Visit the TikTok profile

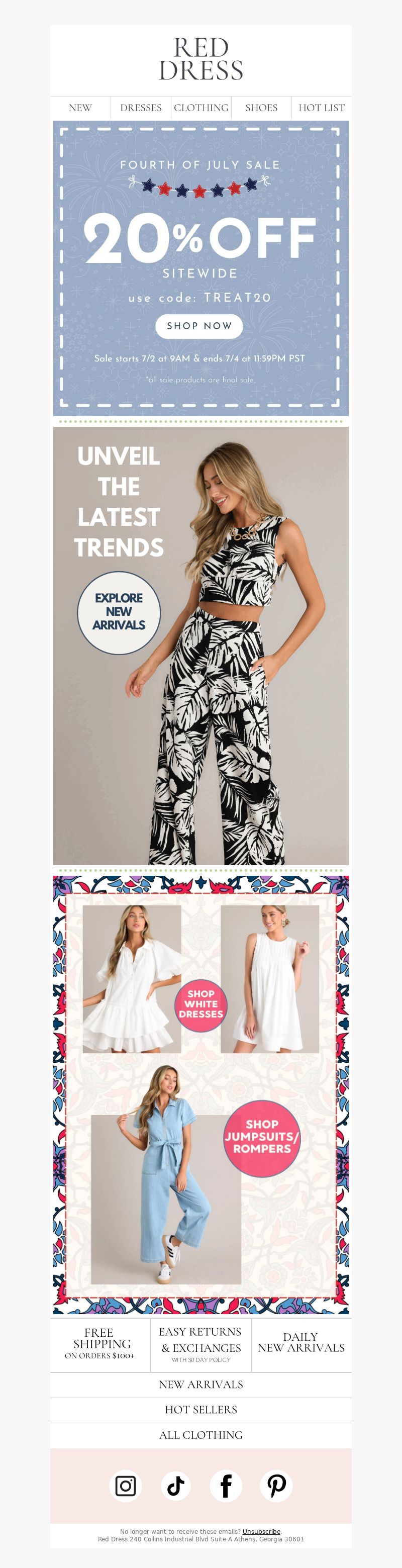coord(176,1486)
